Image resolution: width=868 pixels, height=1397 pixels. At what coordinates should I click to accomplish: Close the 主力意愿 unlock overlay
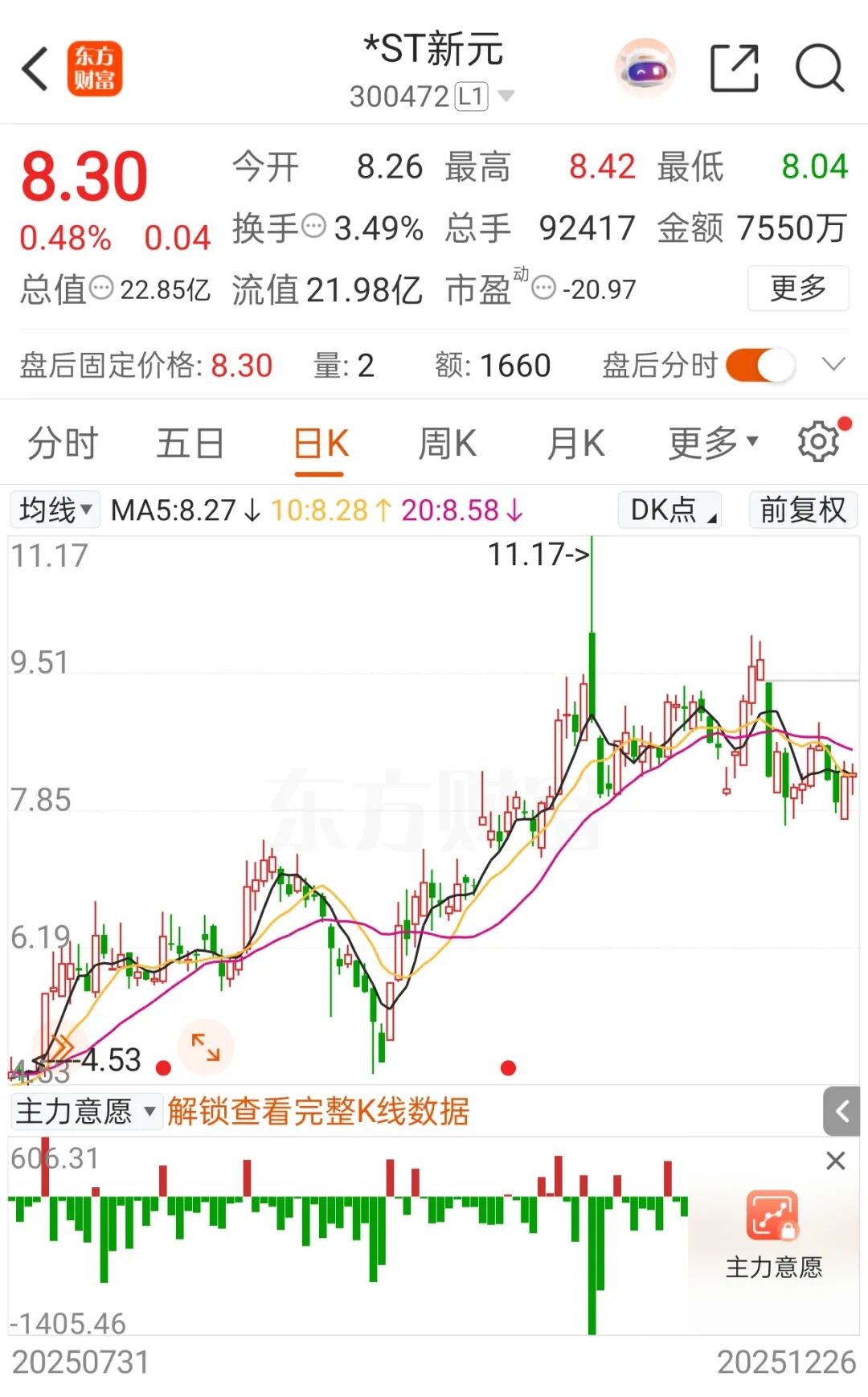[836, 1161]
